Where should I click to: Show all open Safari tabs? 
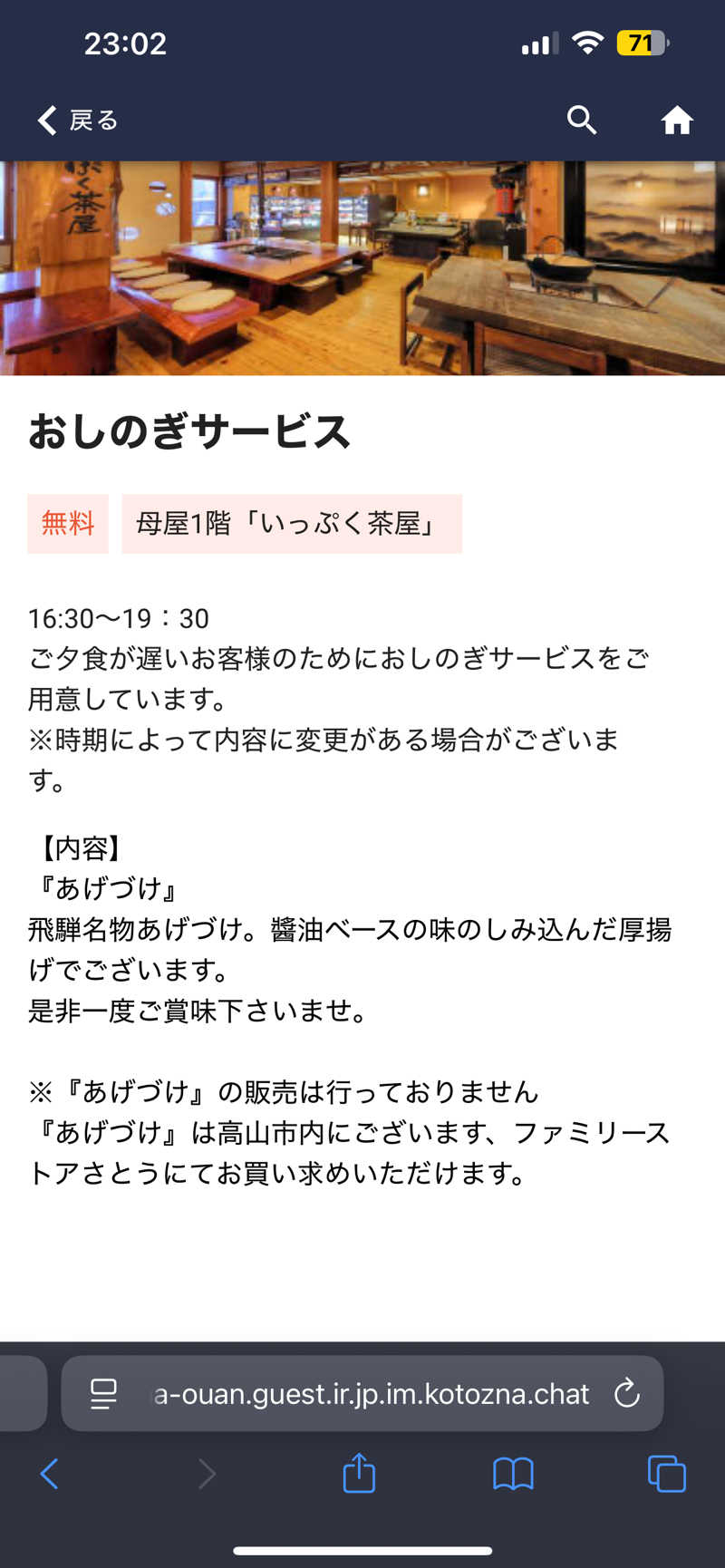click(666, 1474)
